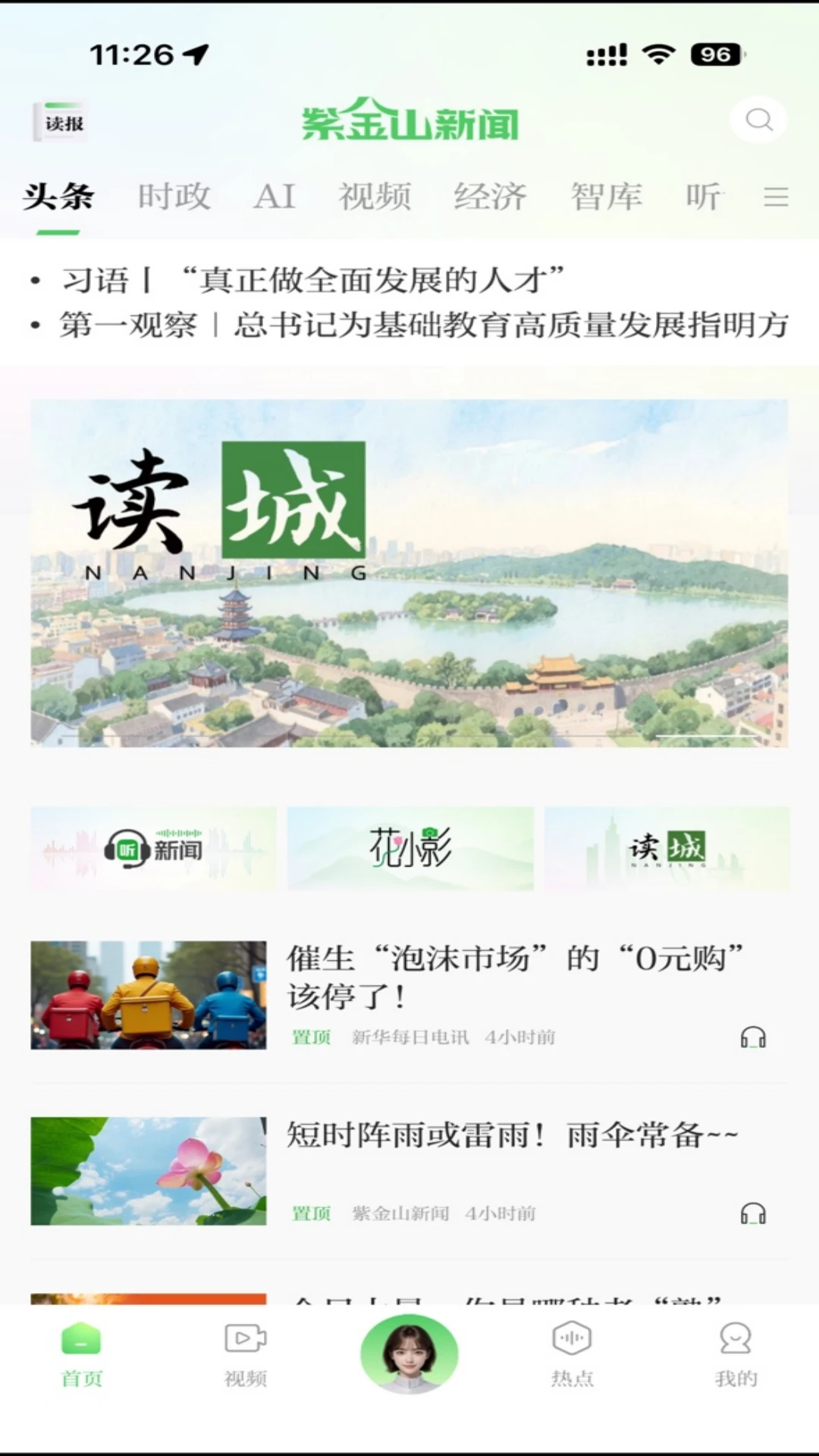Viewport: 819px width, 1456px height.
Task: Open the 短时阵雨或雷雨 weather article
Action: (512, 1135)
